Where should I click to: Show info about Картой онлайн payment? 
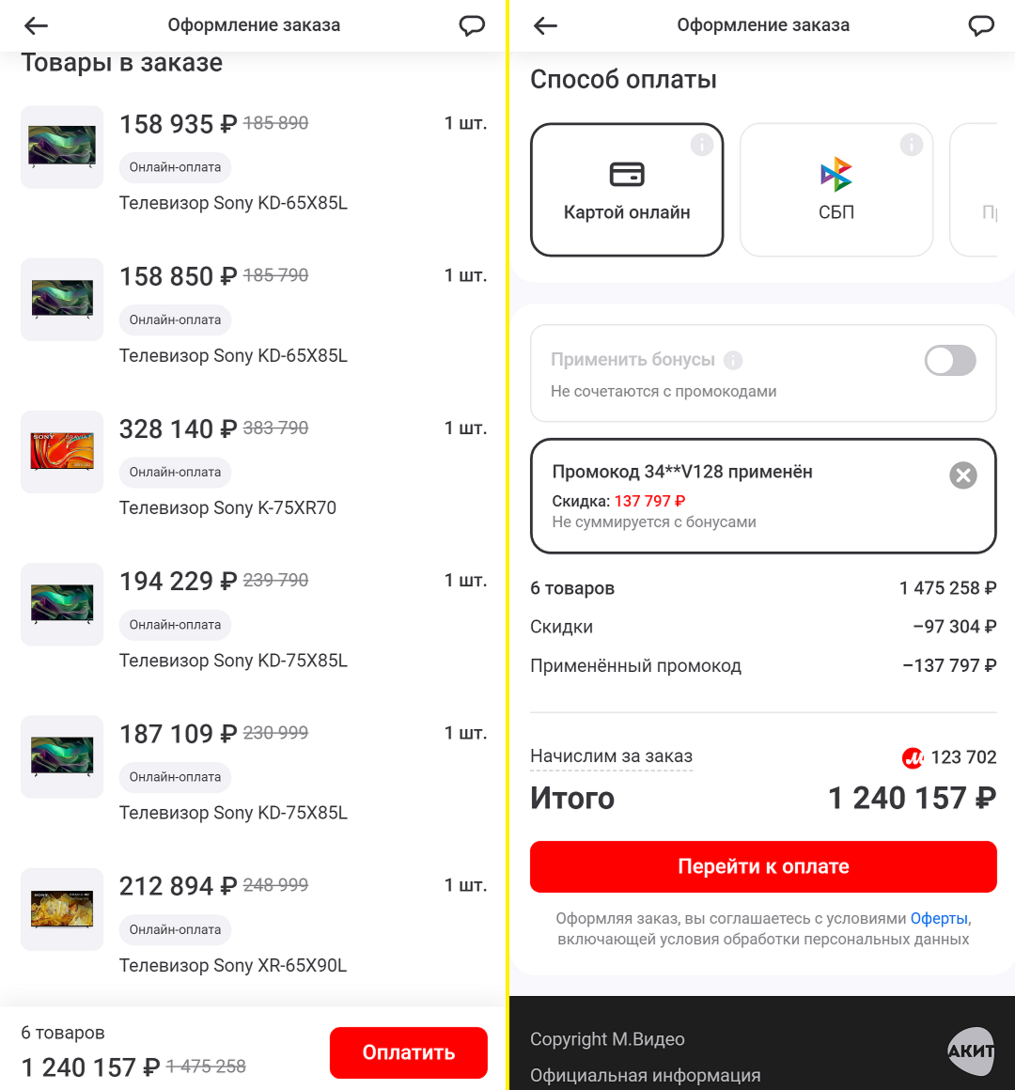click(x=702, y=145)
